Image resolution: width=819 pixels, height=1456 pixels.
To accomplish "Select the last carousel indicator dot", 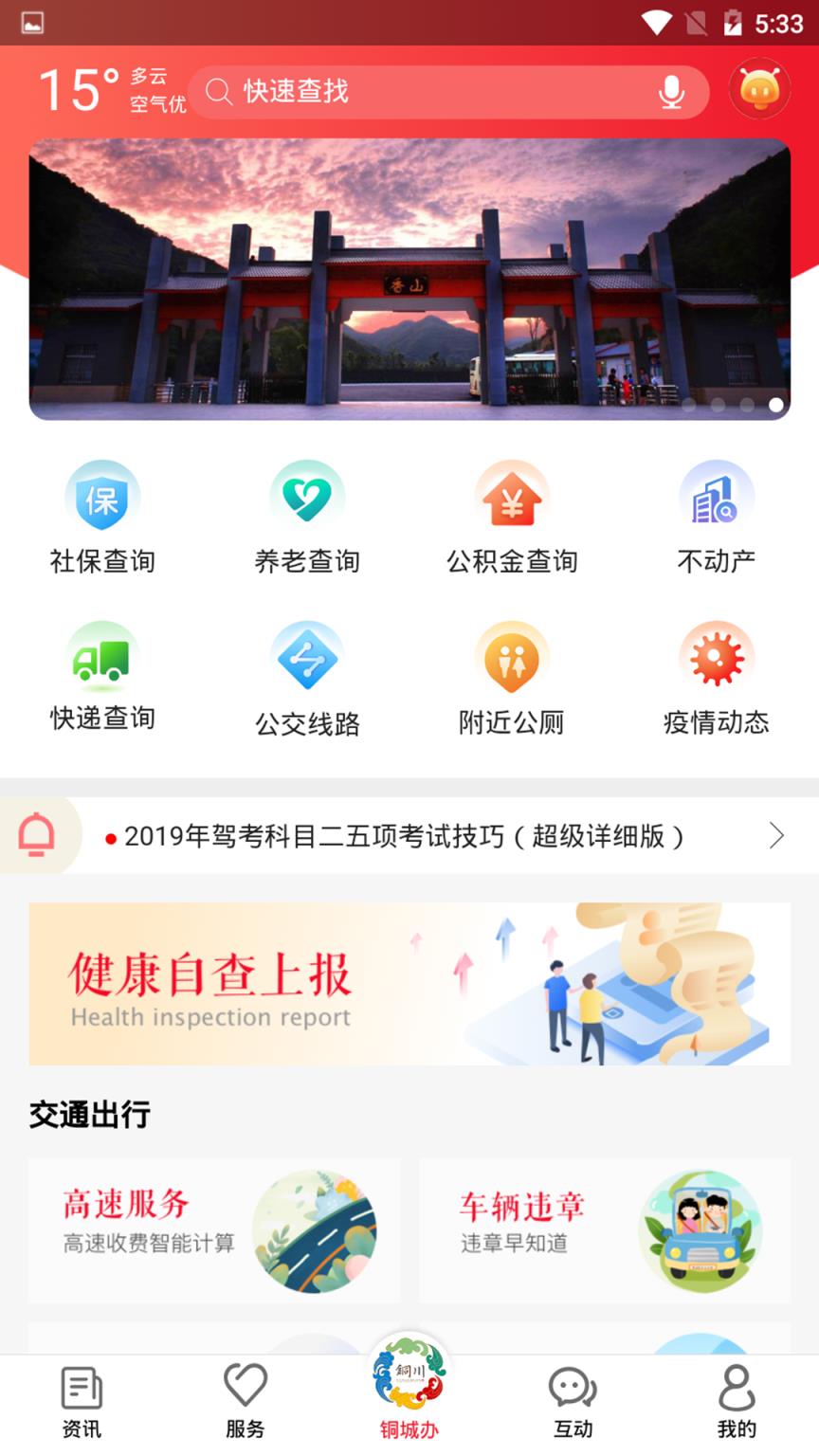I will coord(777,404).
